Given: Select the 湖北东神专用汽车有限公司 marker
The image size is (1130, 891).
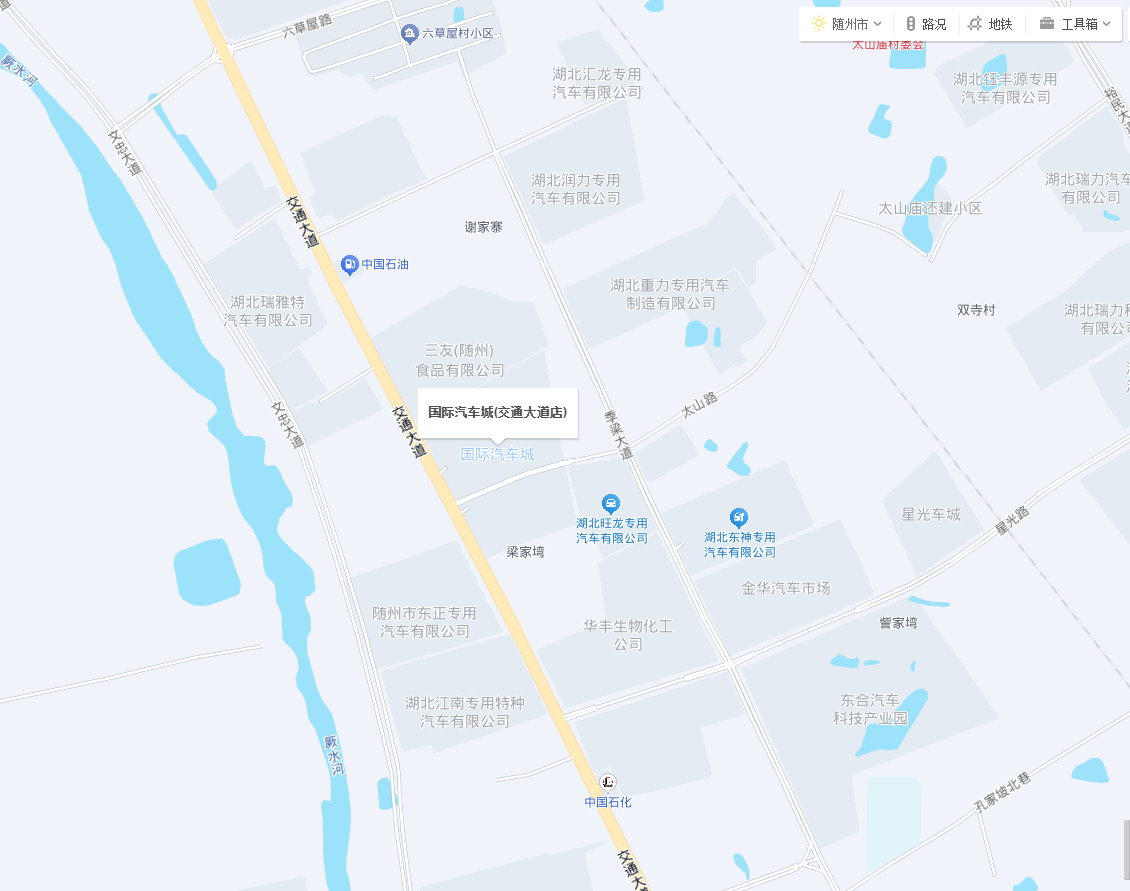Looking at the screenshot, I should [739, 517].
